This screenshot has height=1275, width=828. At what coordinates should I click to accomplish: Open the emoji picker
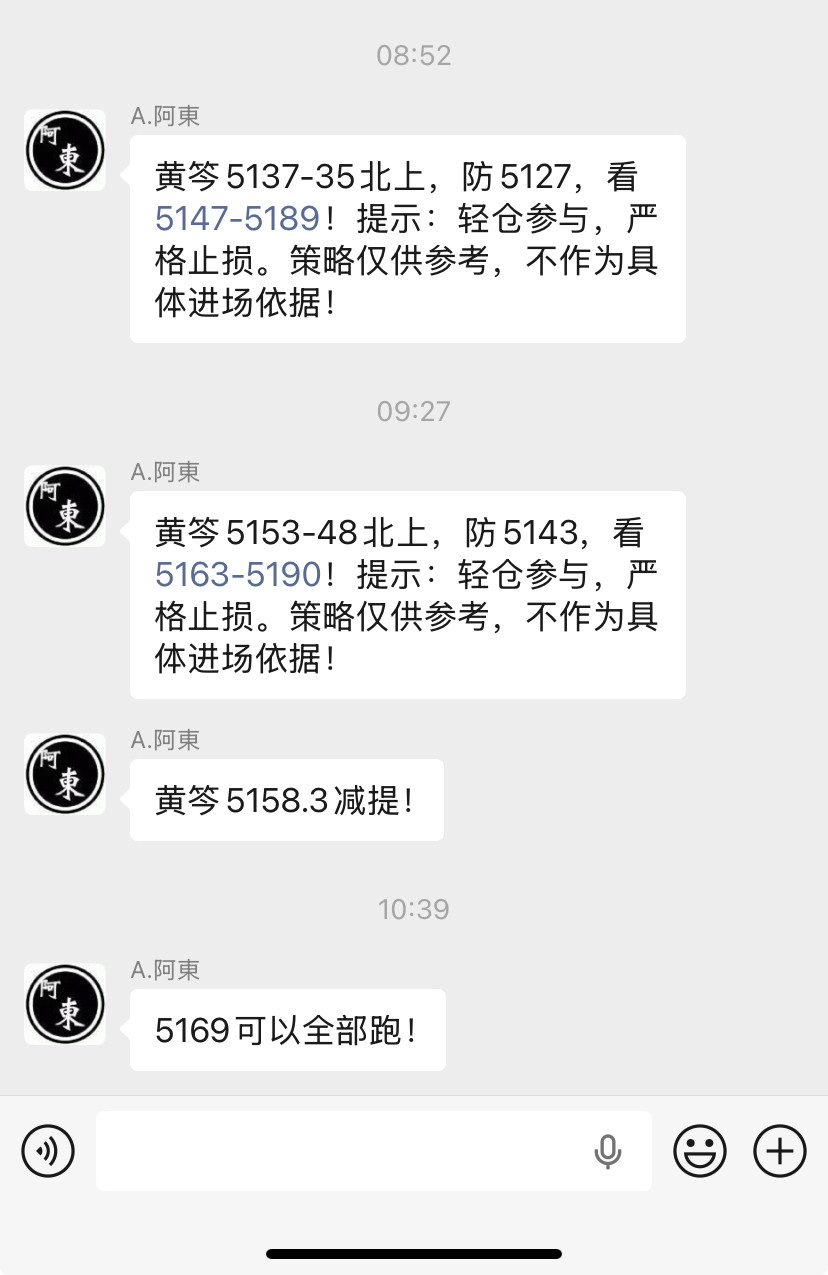point(700,1151)
